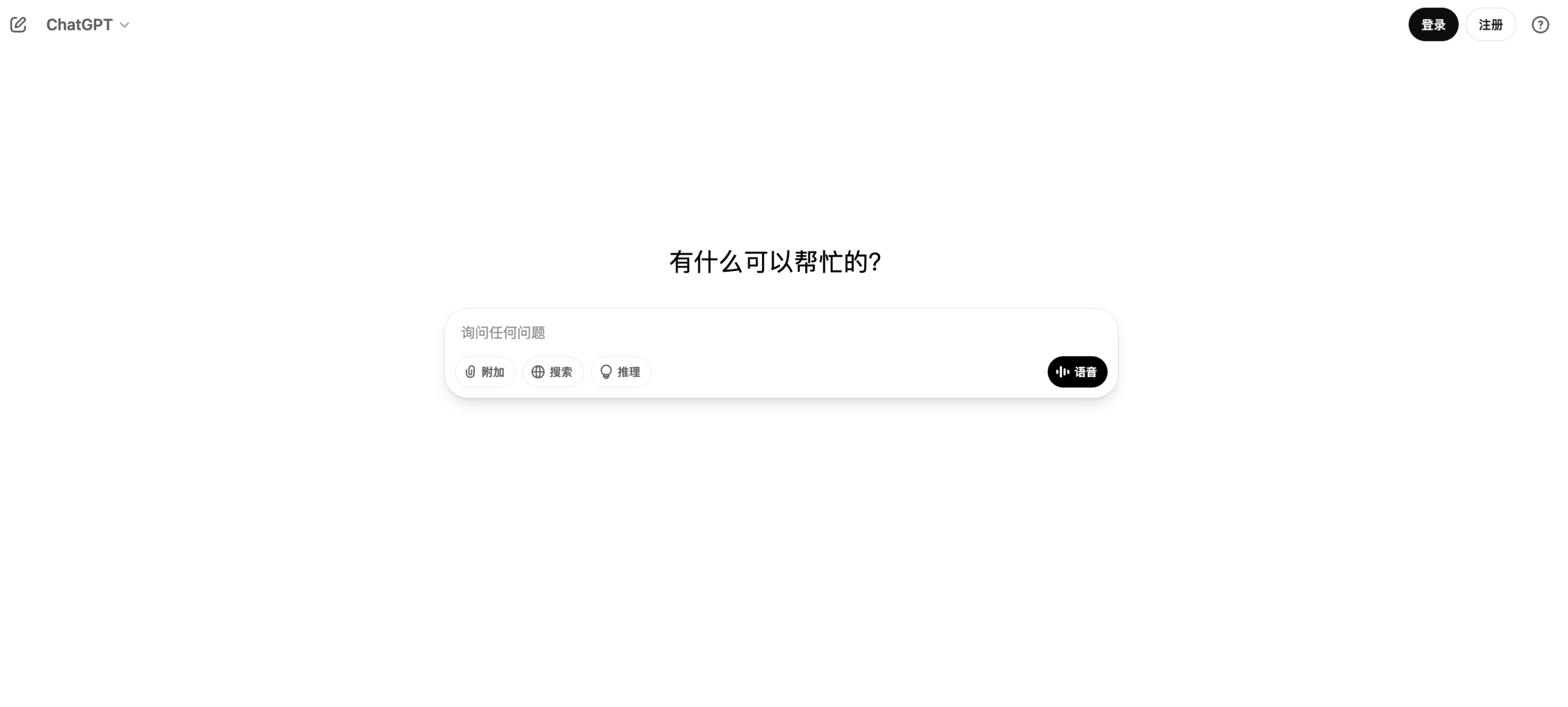Start voice mode with the 语音 button
The width and height of the screenshot is (1568, 707).
coord(1077,372)
